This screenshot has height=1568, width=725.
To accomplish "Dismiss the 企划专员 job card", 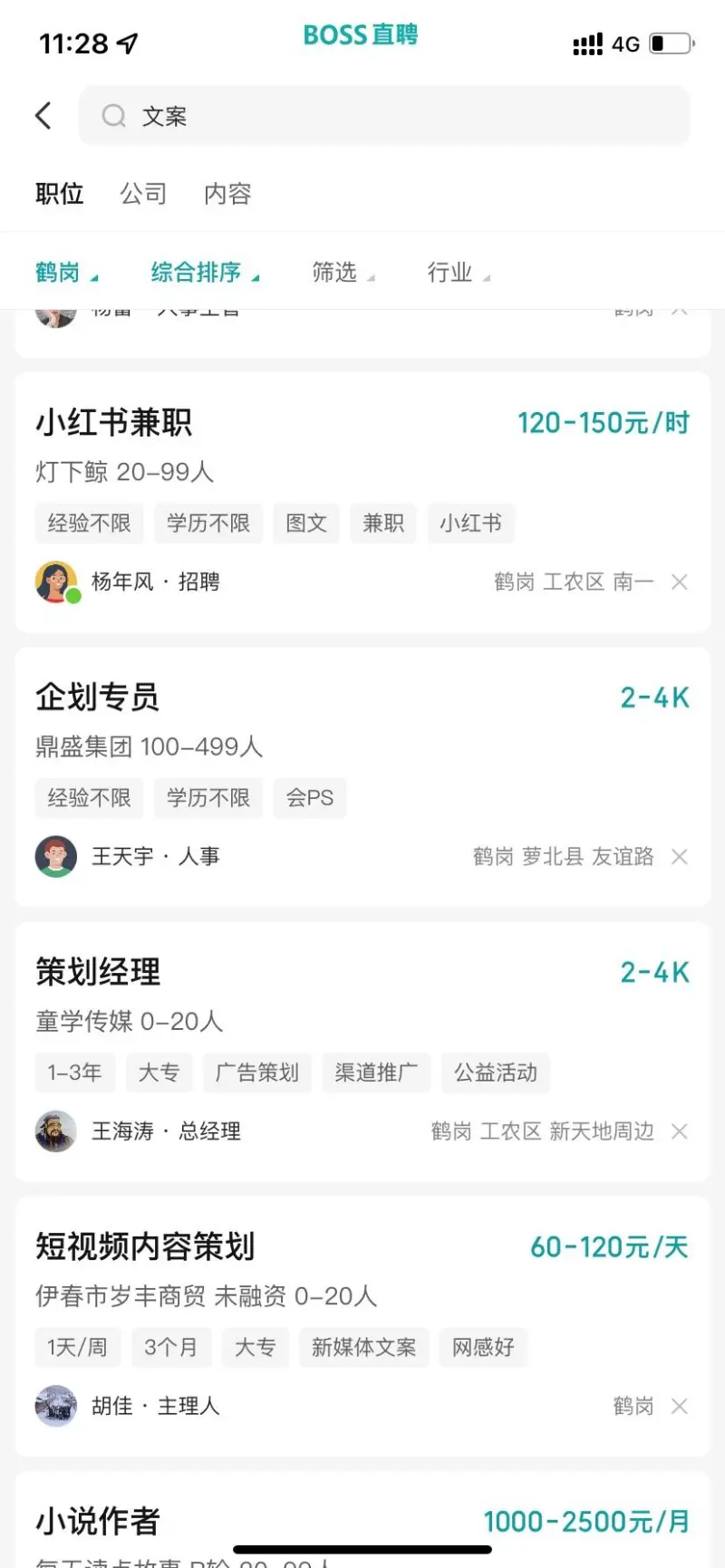I will point(679,857).
